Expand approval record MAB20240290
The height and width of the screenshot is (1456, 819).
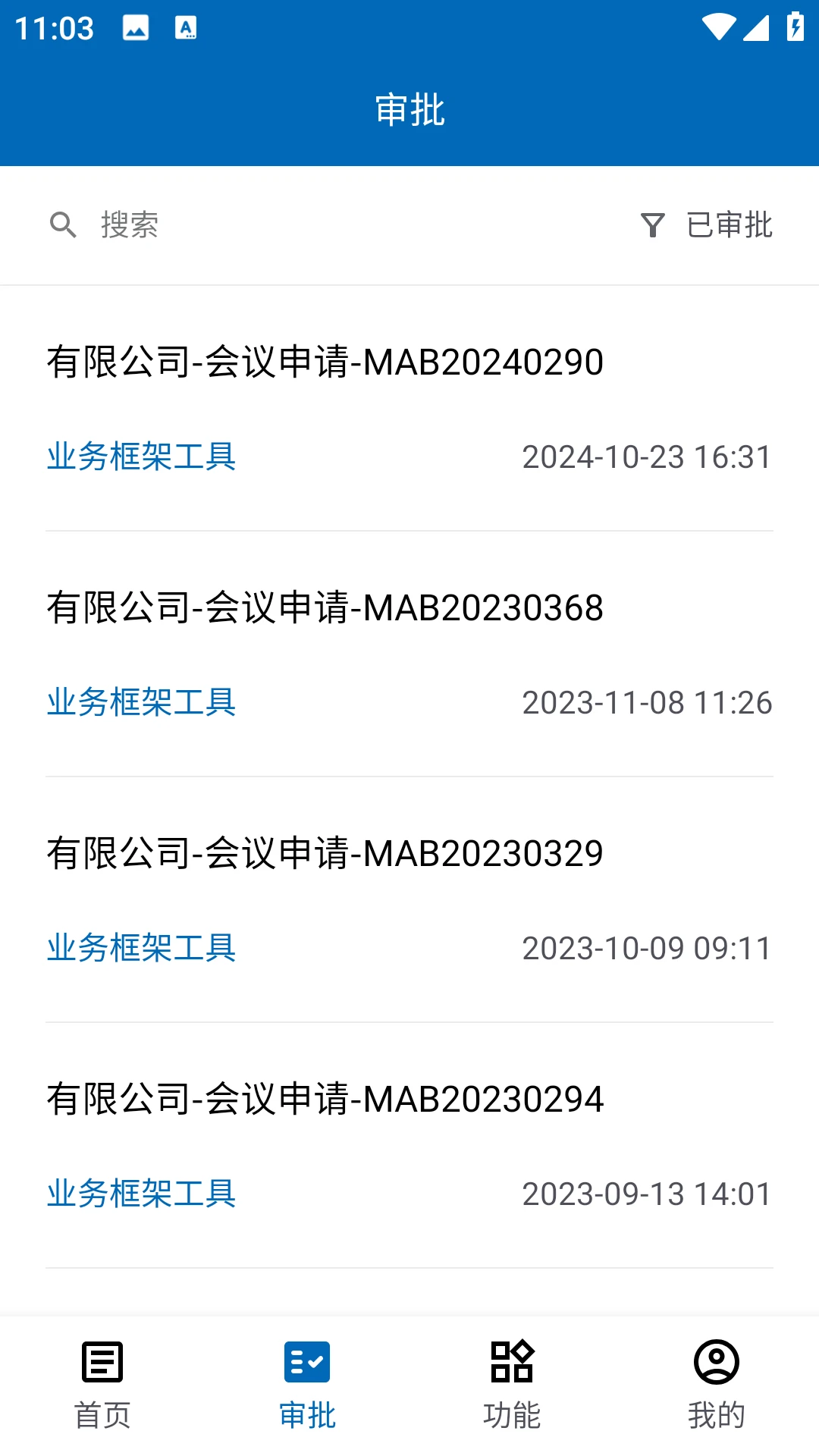[325, 362]
